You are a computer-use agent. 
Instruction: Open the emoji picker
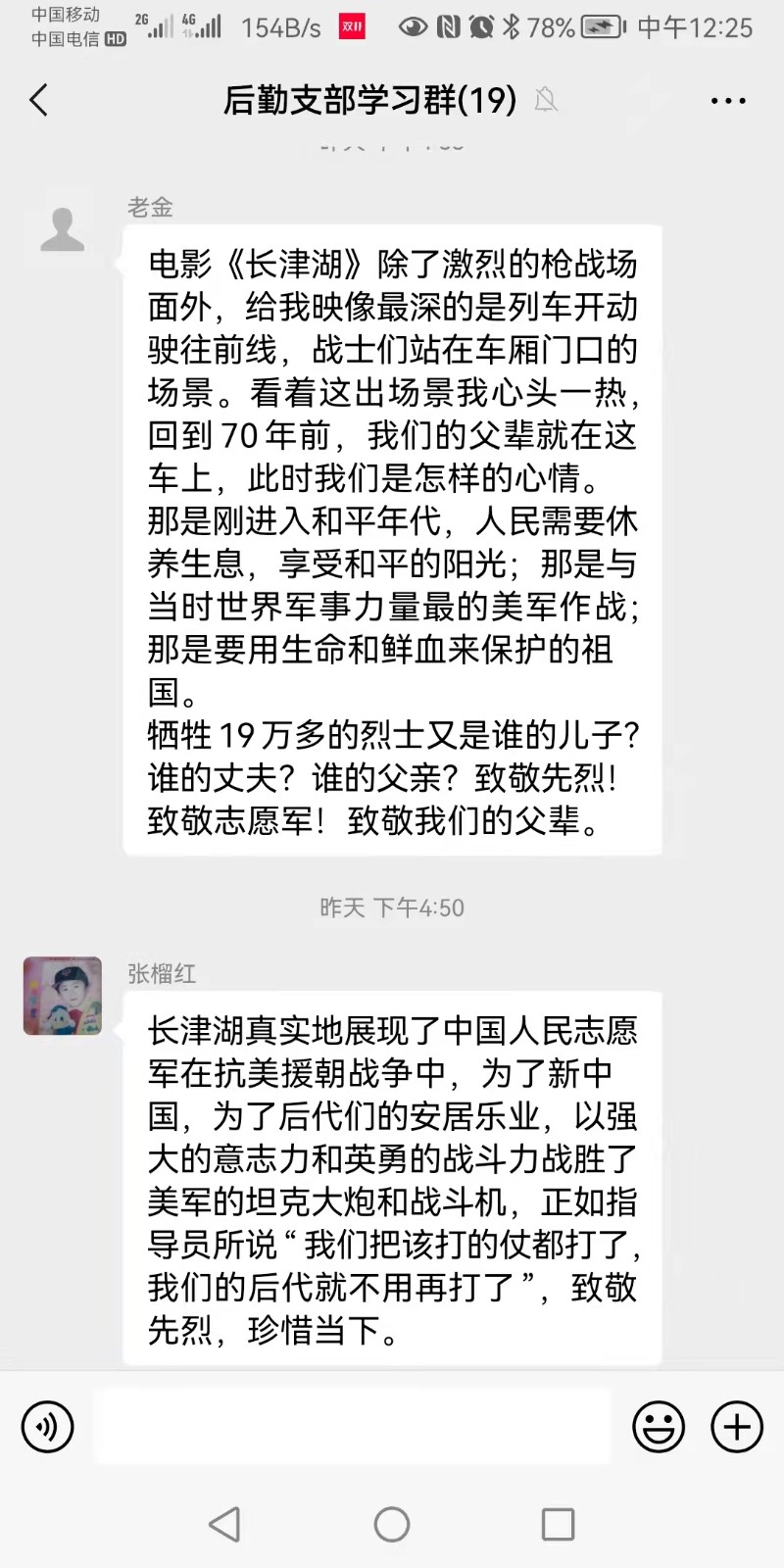(x=658, y=1426)
